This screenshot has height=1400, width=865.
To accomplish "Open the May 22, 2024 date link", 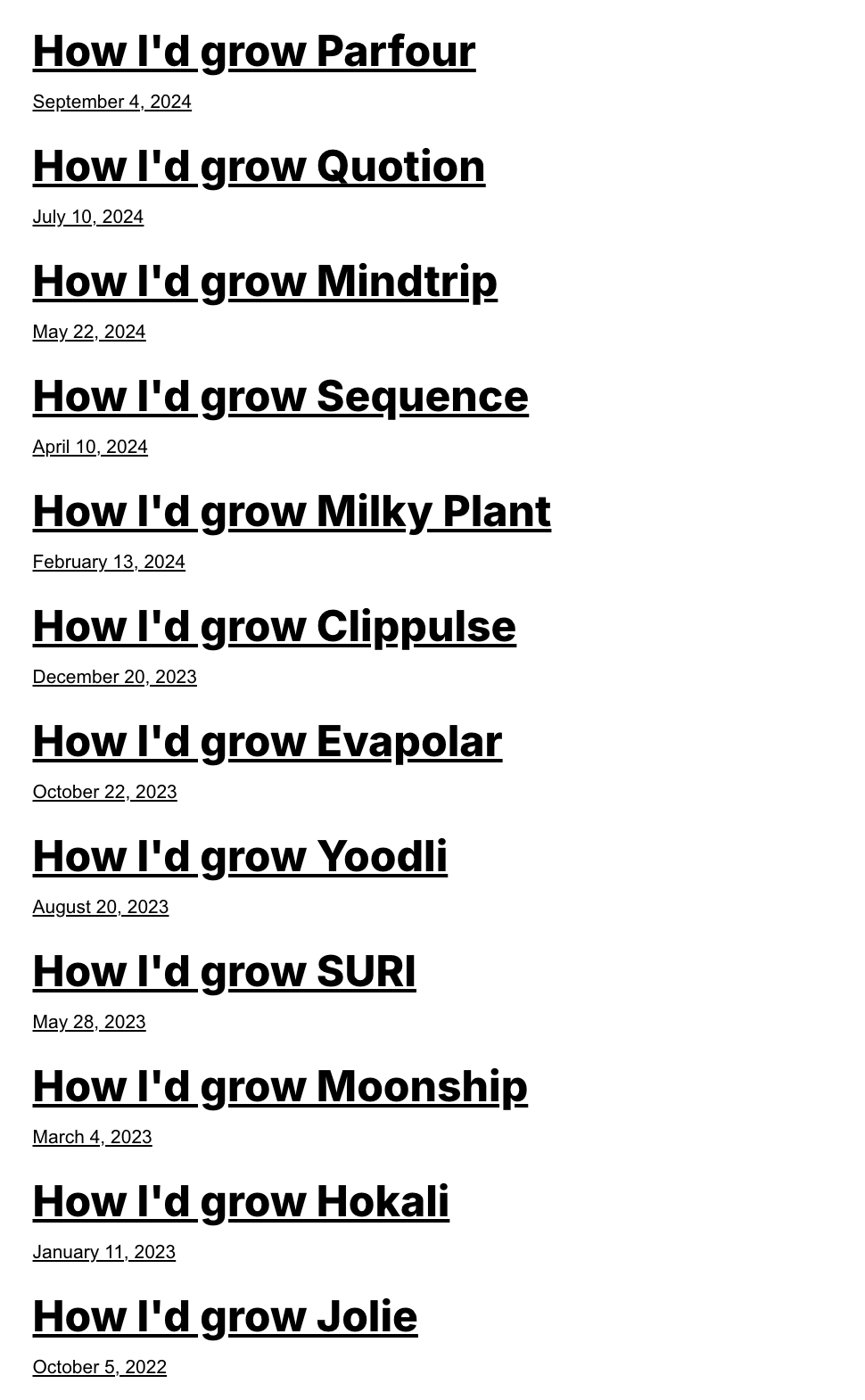I will tap(88, 332).
